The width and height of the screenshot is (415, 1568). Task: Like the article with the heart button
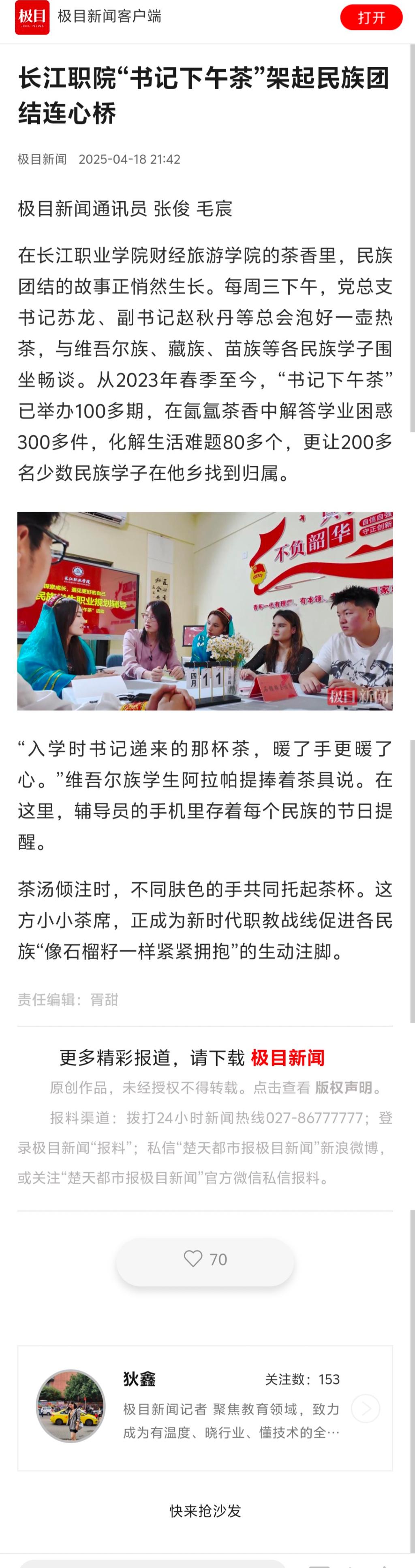(205, 1259)
